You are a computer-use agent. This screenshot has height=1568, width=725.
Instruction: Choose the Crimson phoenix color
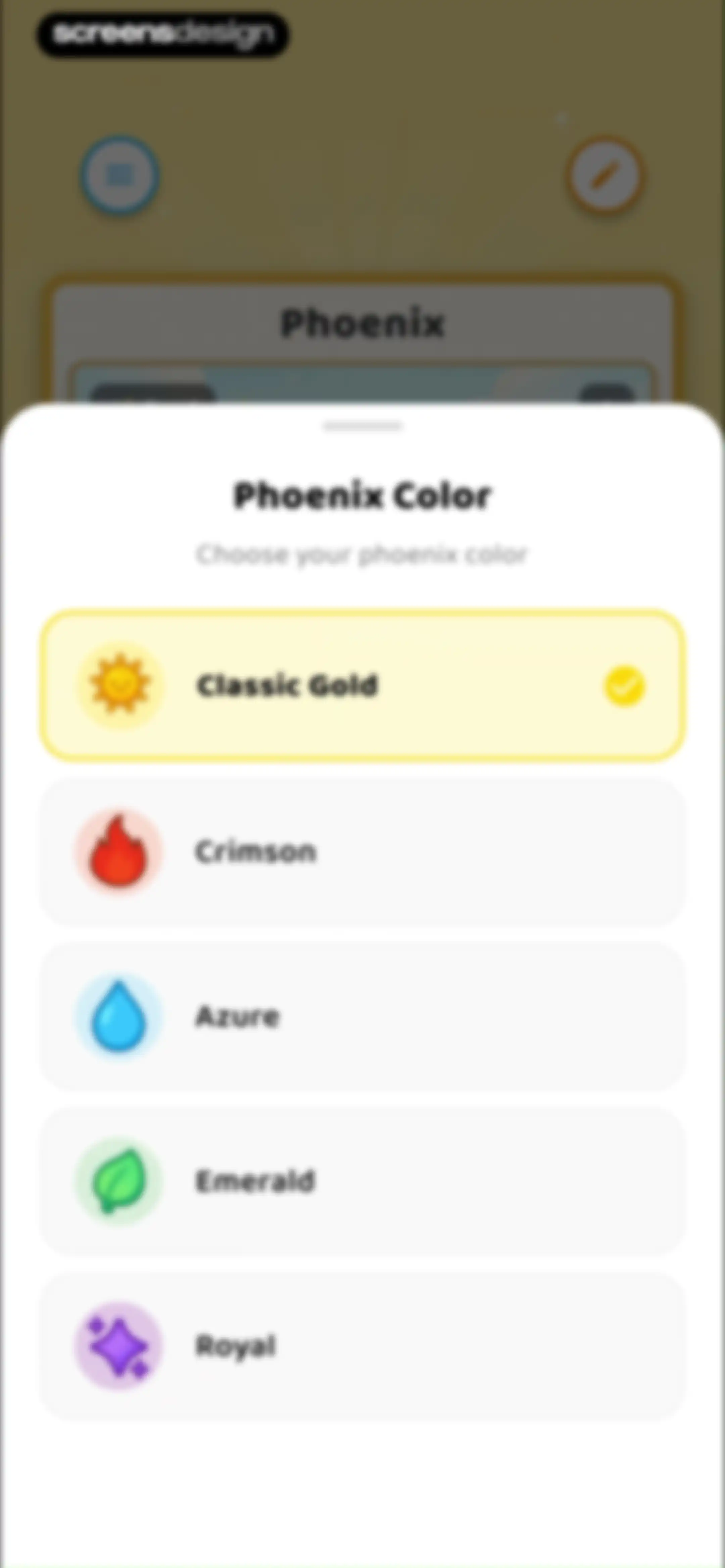pyautogui.click(x=363, y=851)
